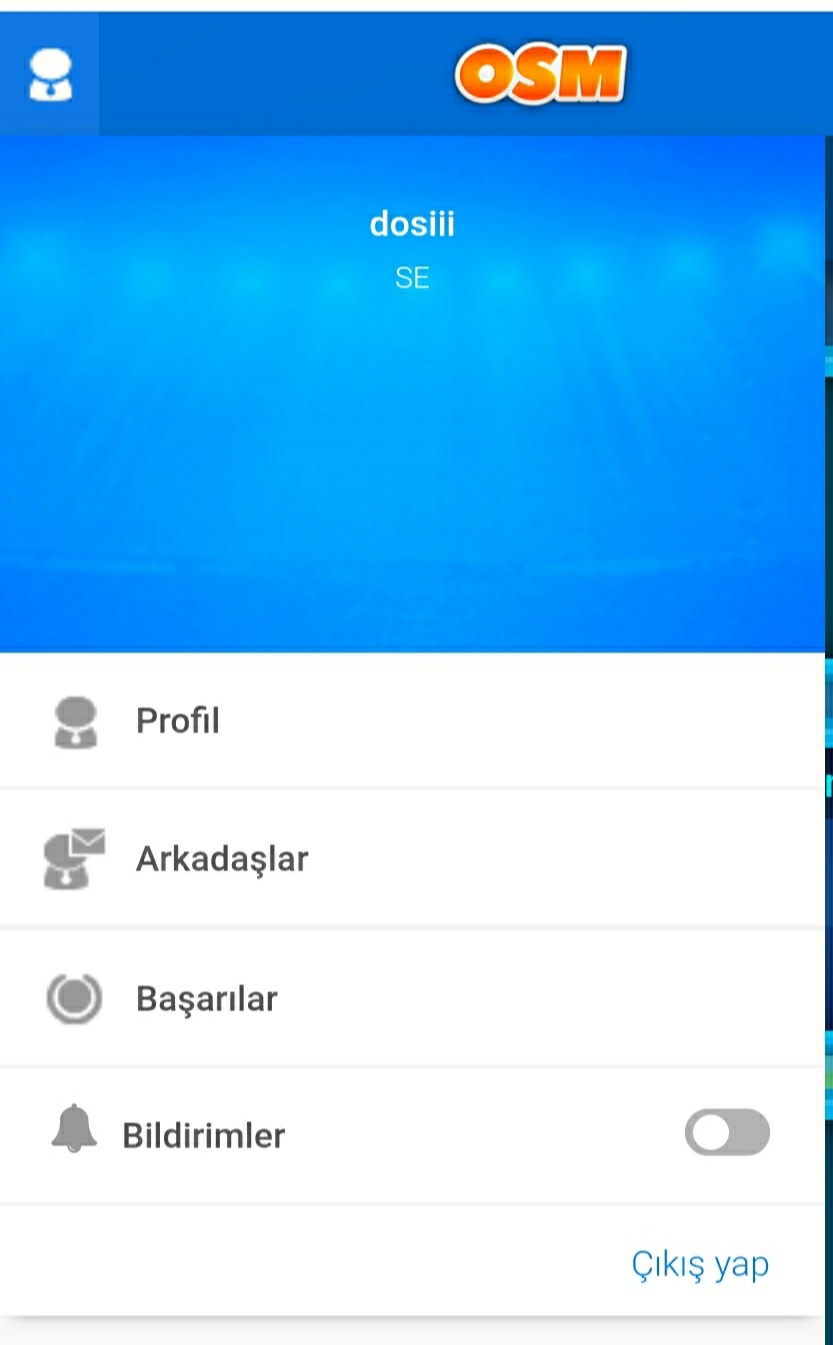Open Arkadaşlar friends list
This screenshot has height=1345, width=833.
(222, 859)
